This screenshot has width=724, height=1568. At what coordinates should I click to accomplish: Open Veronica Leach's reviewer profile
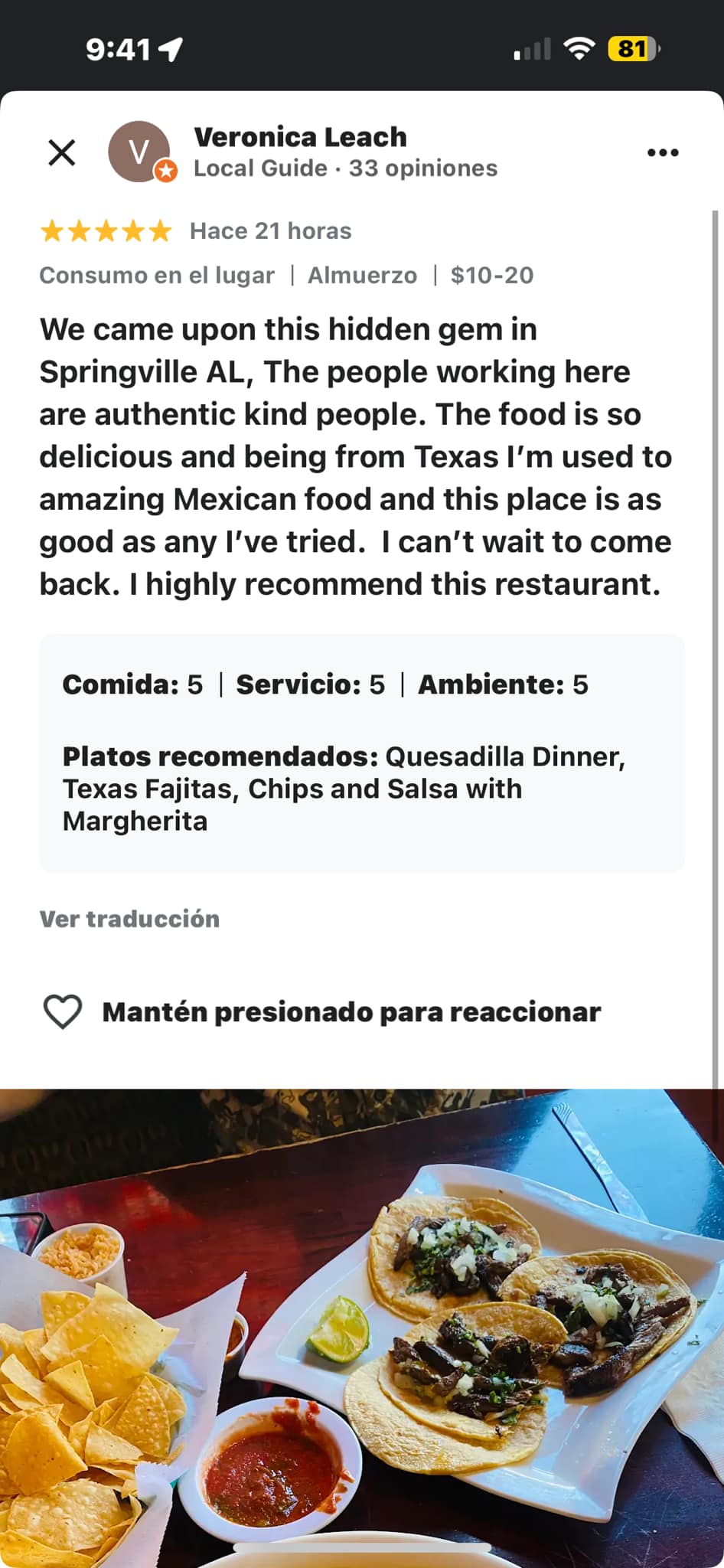(x=300, y=138)
